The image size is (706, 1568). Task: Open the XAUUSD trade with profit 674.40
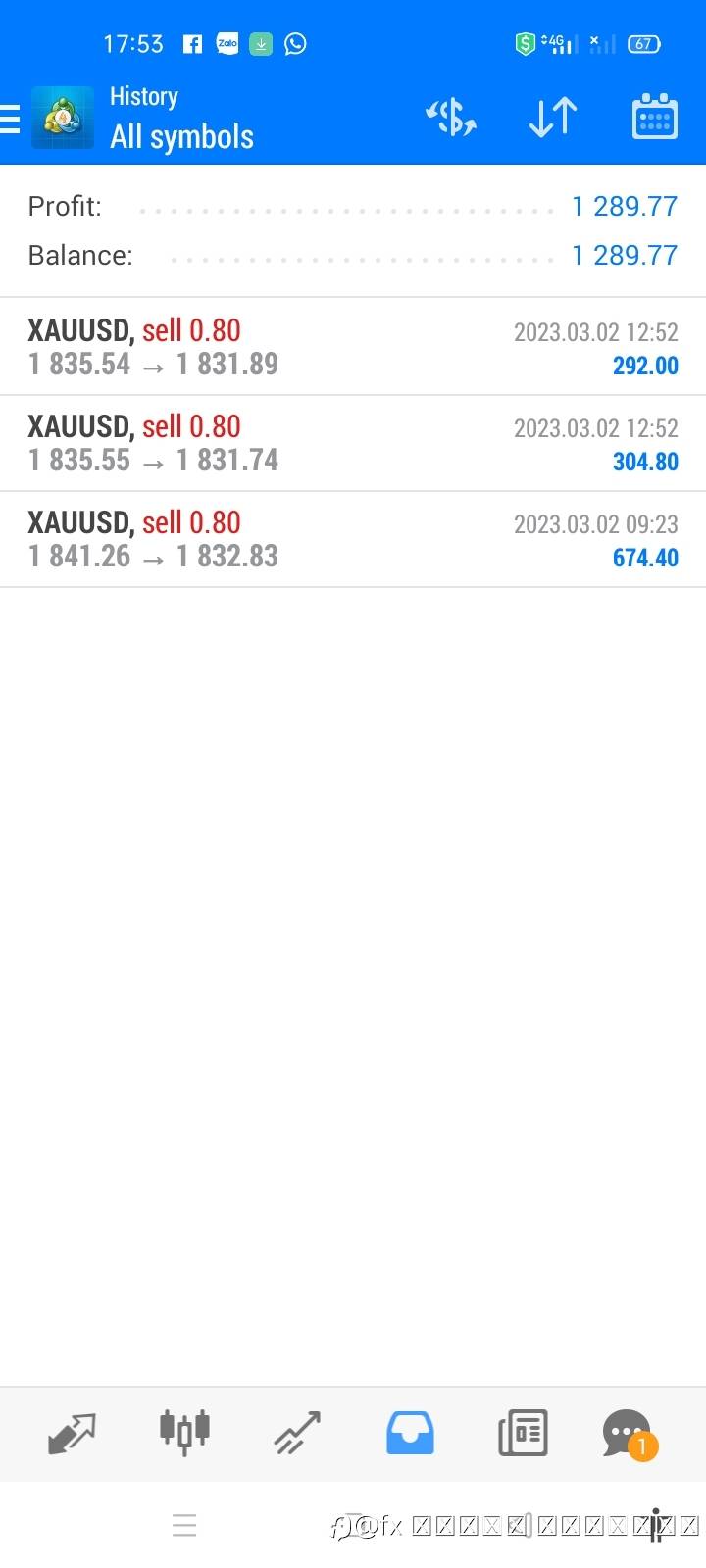353,539
